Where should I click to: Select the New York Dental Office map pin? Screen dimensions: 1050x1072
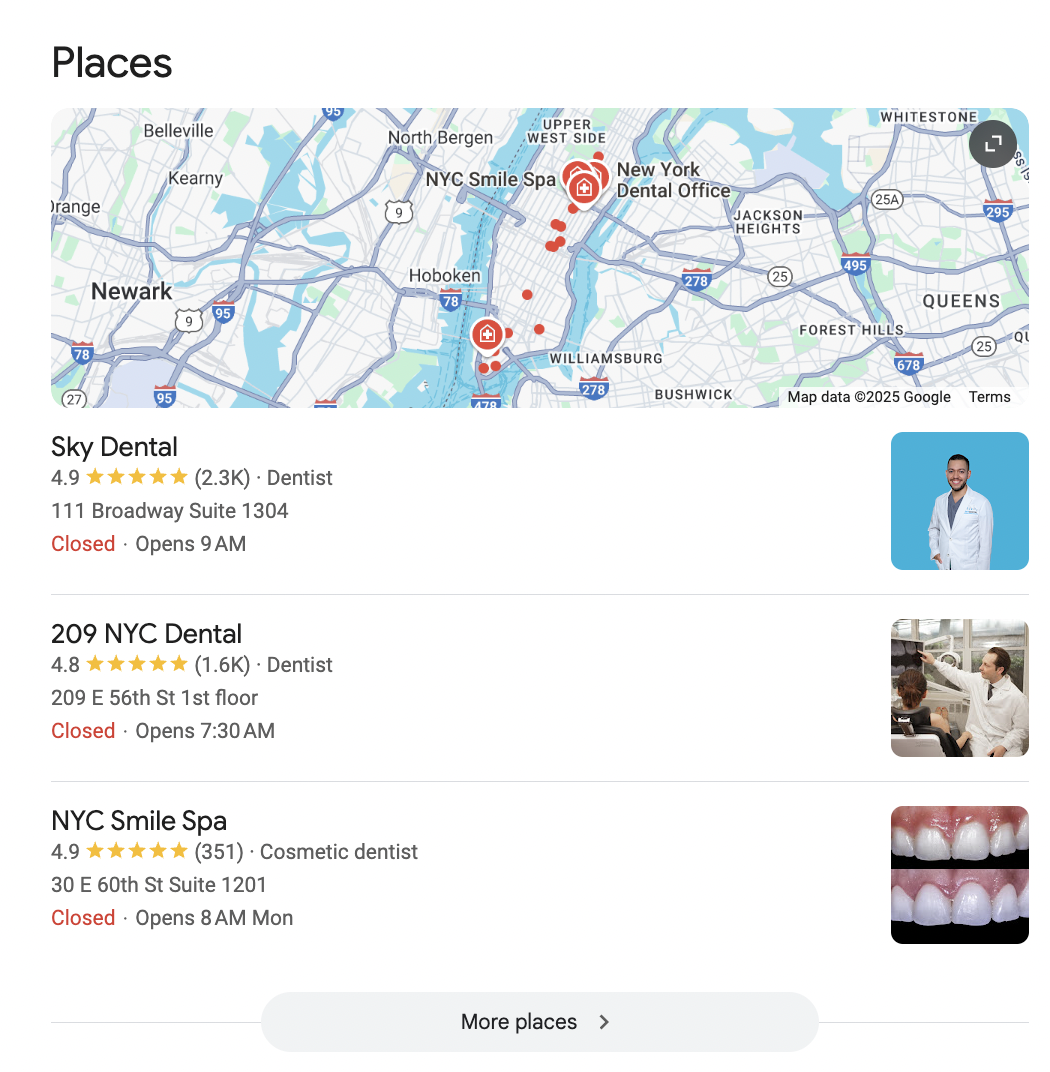pyautogui.click(x=600, y=175)
